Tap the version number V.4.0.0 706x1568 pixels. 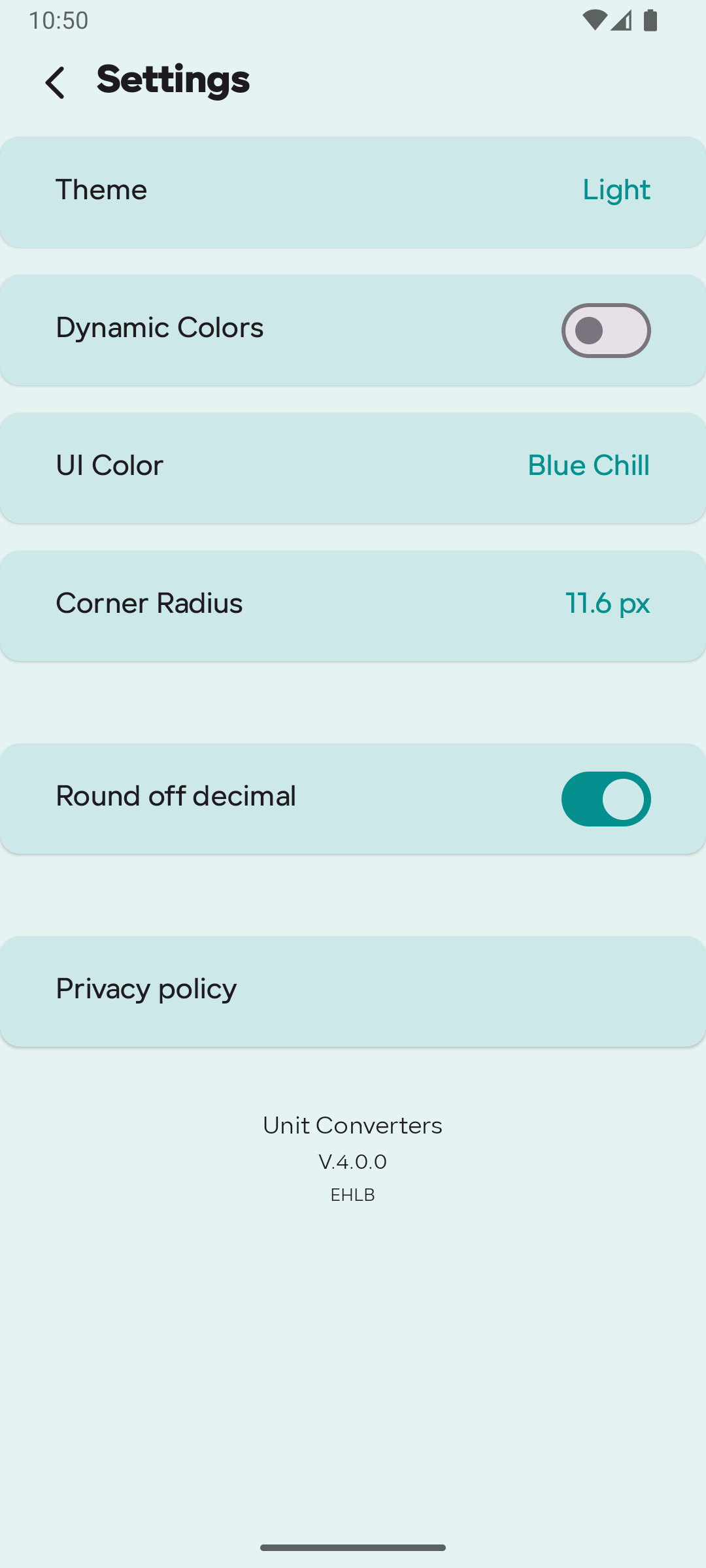[352, 1162]
